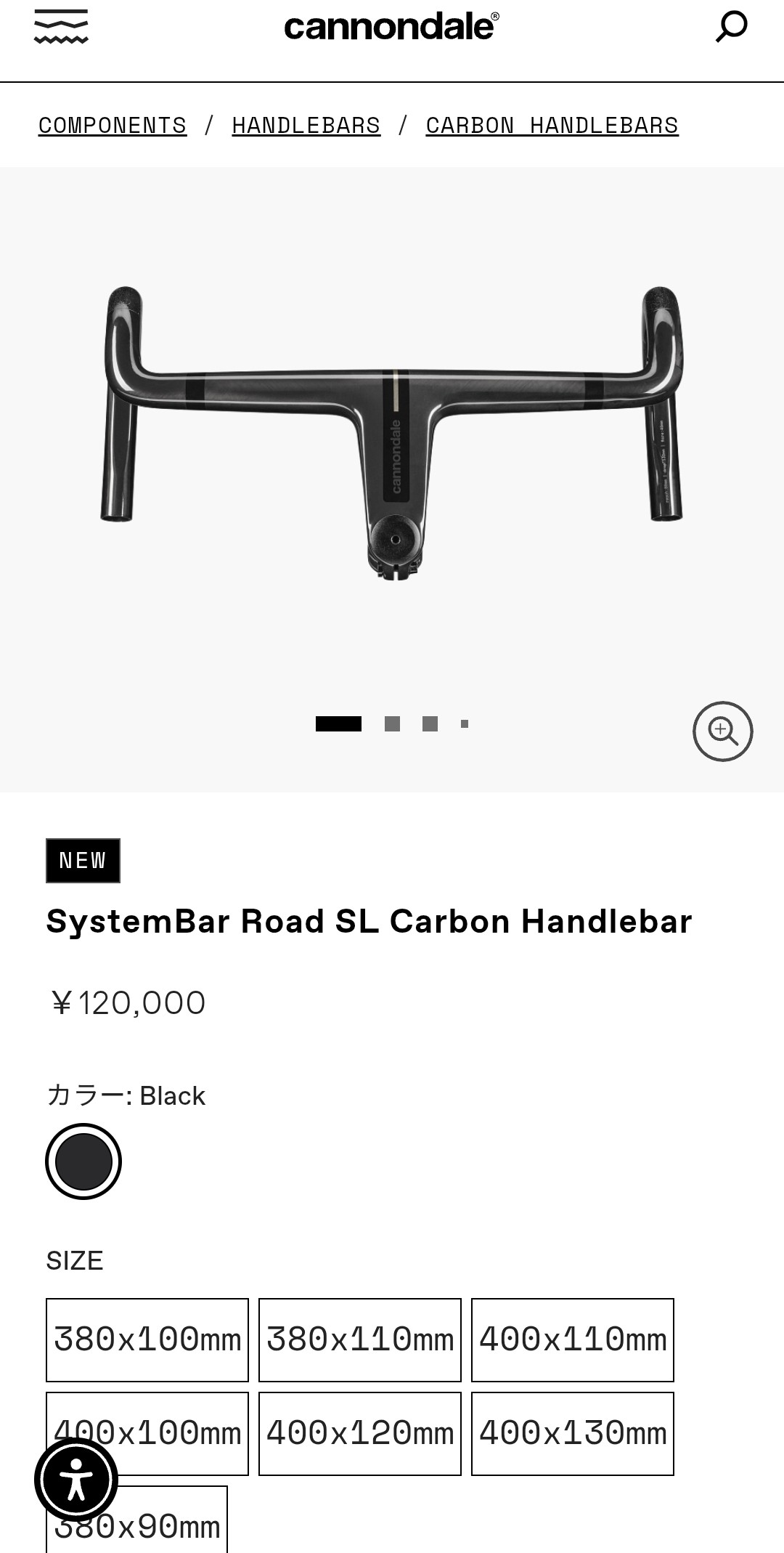Viewport: 784px width, 1553px height.
Task: Open the Handlebars breadcrumb link
Action: tap(306, 126)
